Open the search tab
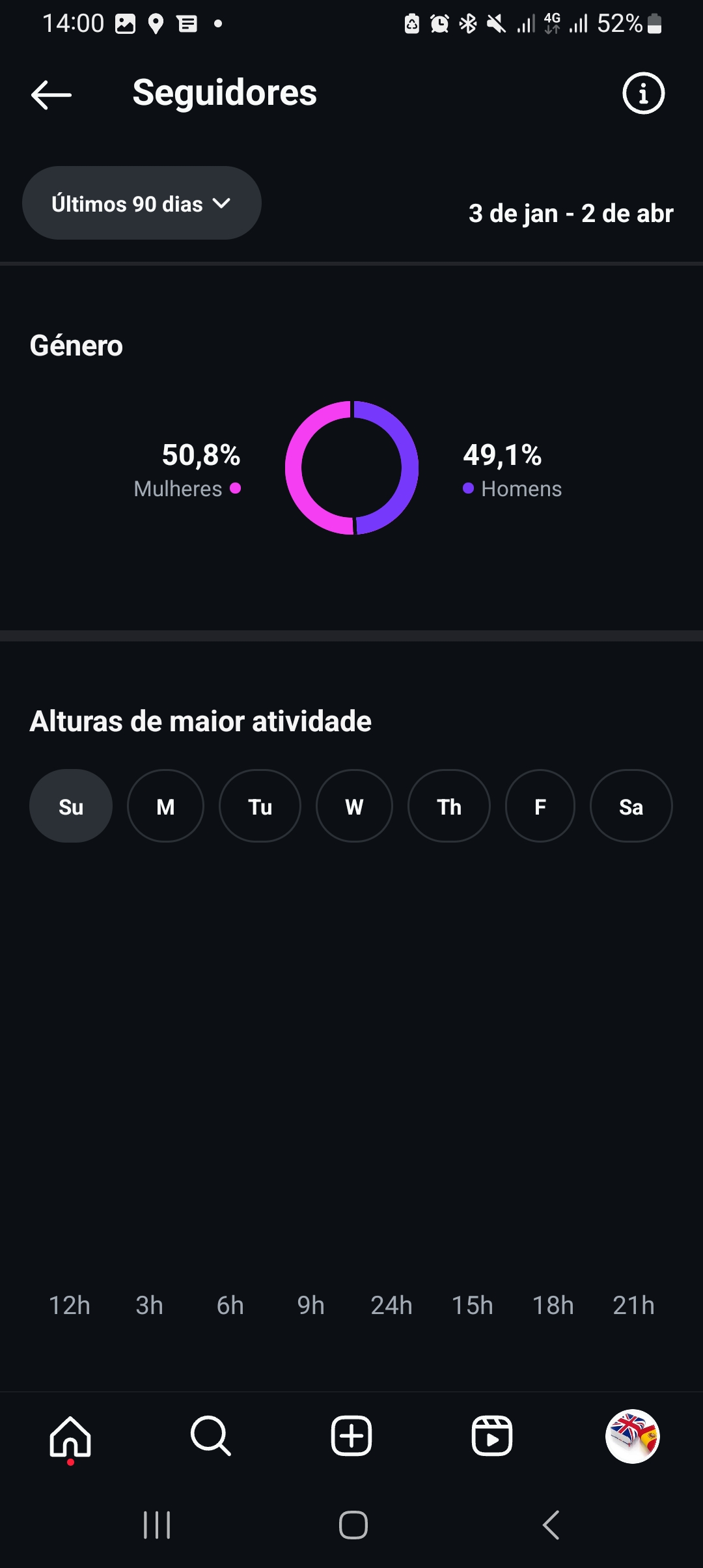703x1568 pixels. 210,1436
